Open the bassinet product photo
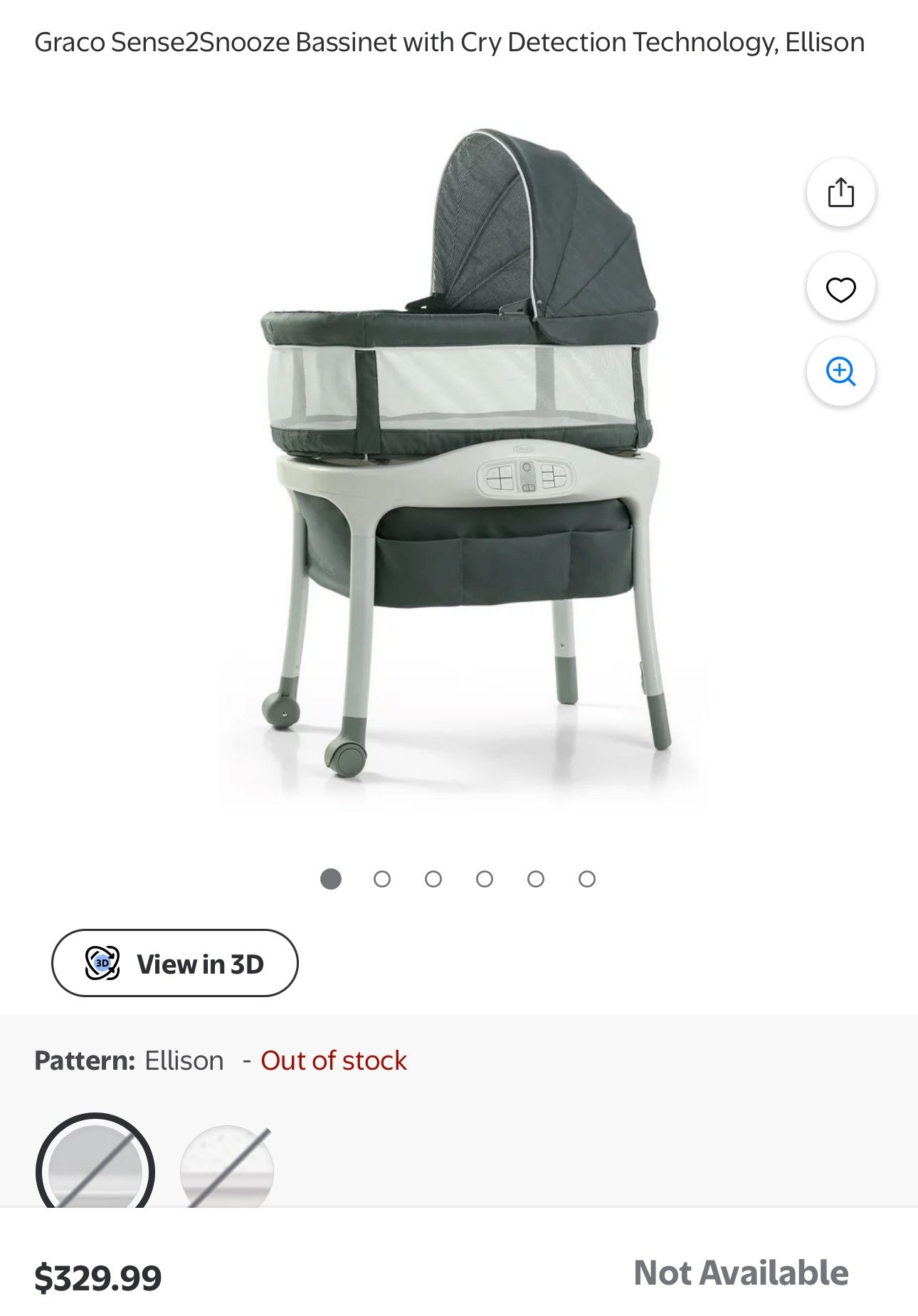 [x=460, y=456]
